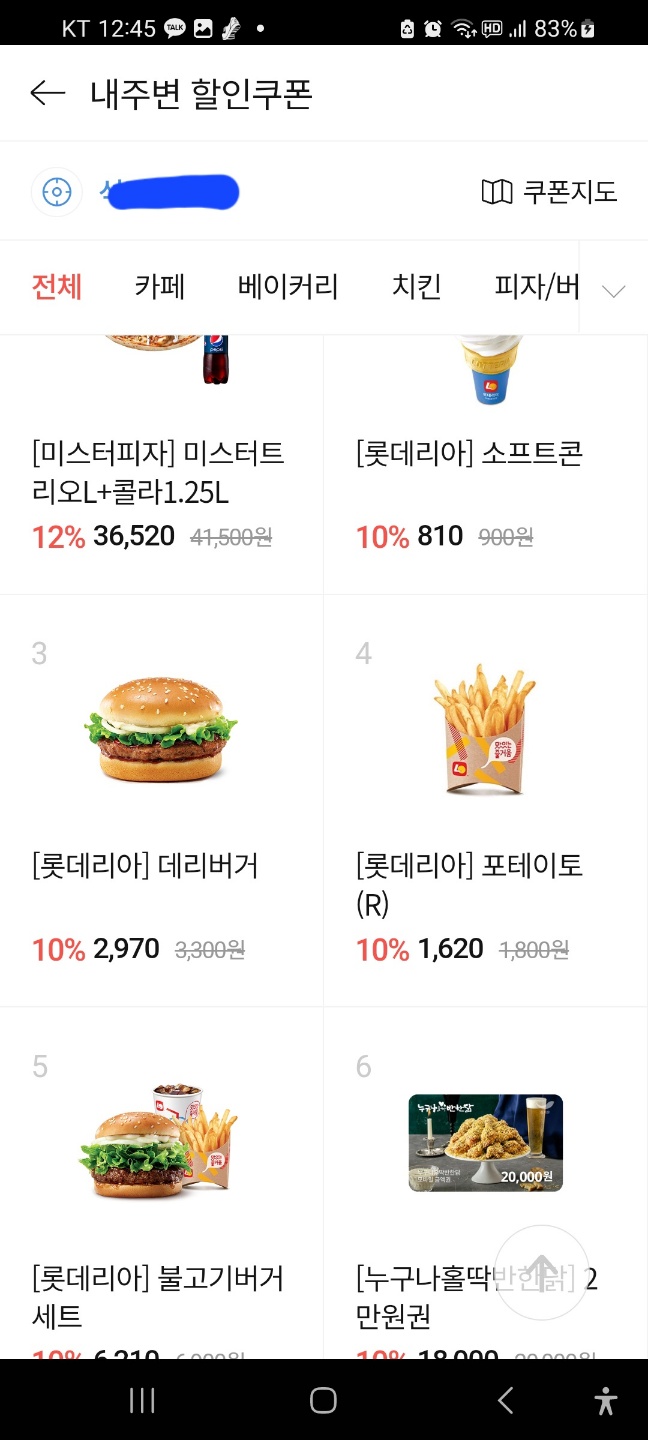Switch to the 치킨 tab
This screenshot has width=648, height=1440.
416,288
